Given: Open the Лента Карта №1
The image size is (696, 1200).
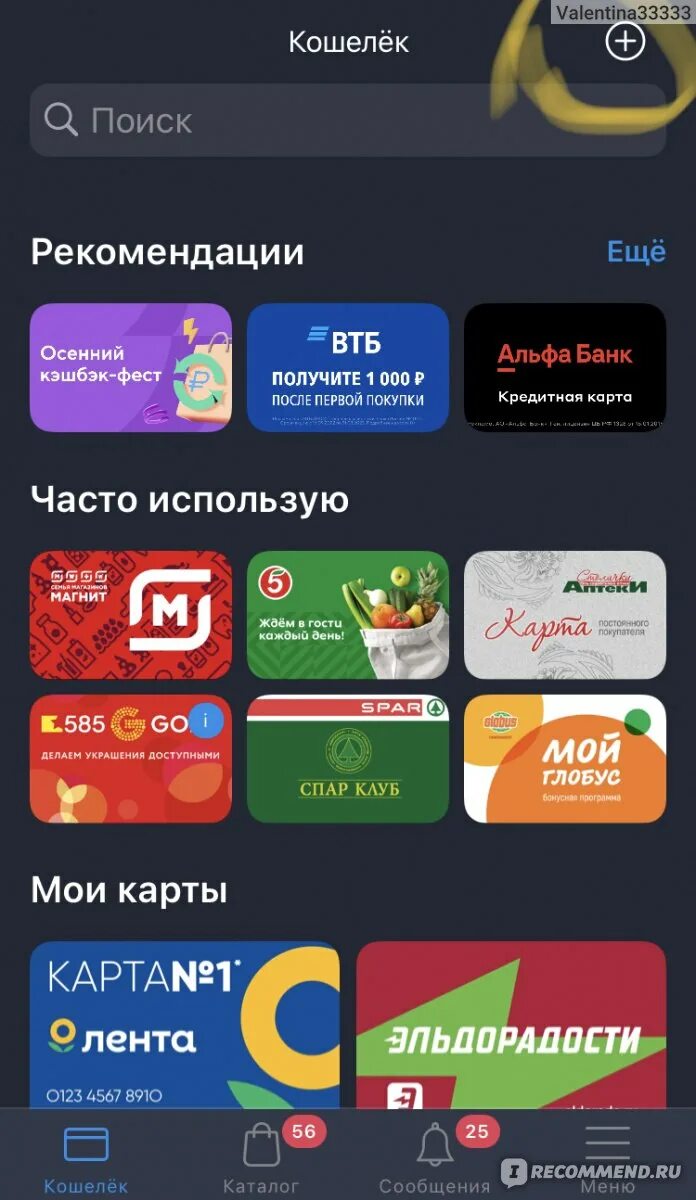Looking at the screenshot, I should 185,1025.
